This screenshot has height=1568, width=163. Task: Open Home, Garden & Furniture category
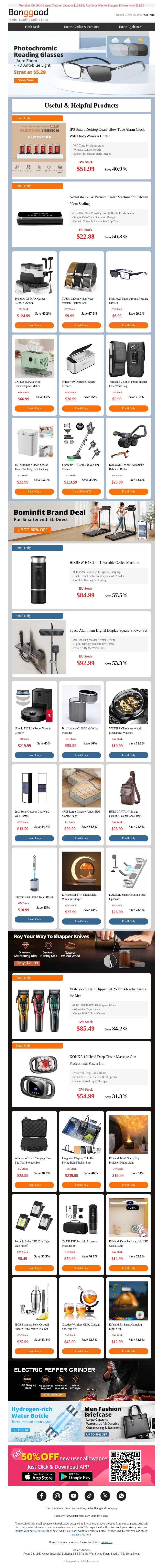coord(81,27)
